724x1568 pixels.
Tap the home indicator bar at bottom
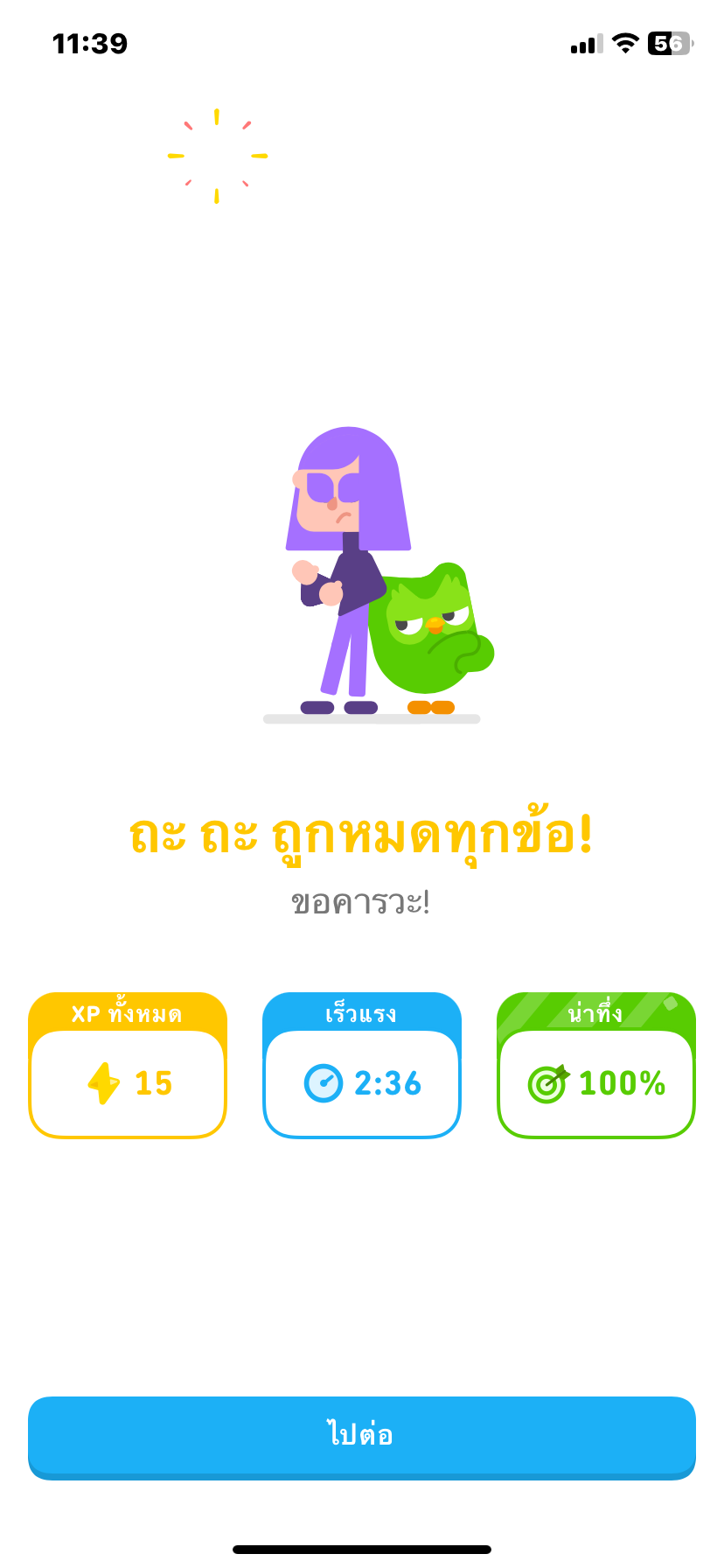coord(362,1547)
